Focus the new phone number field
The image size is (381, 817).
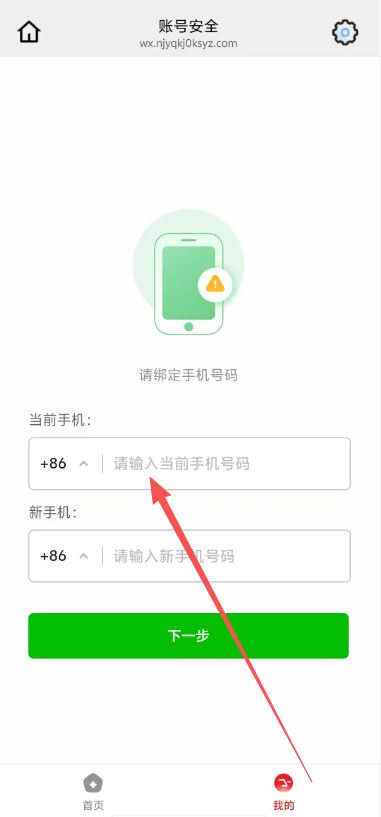[x=228, y=556]
